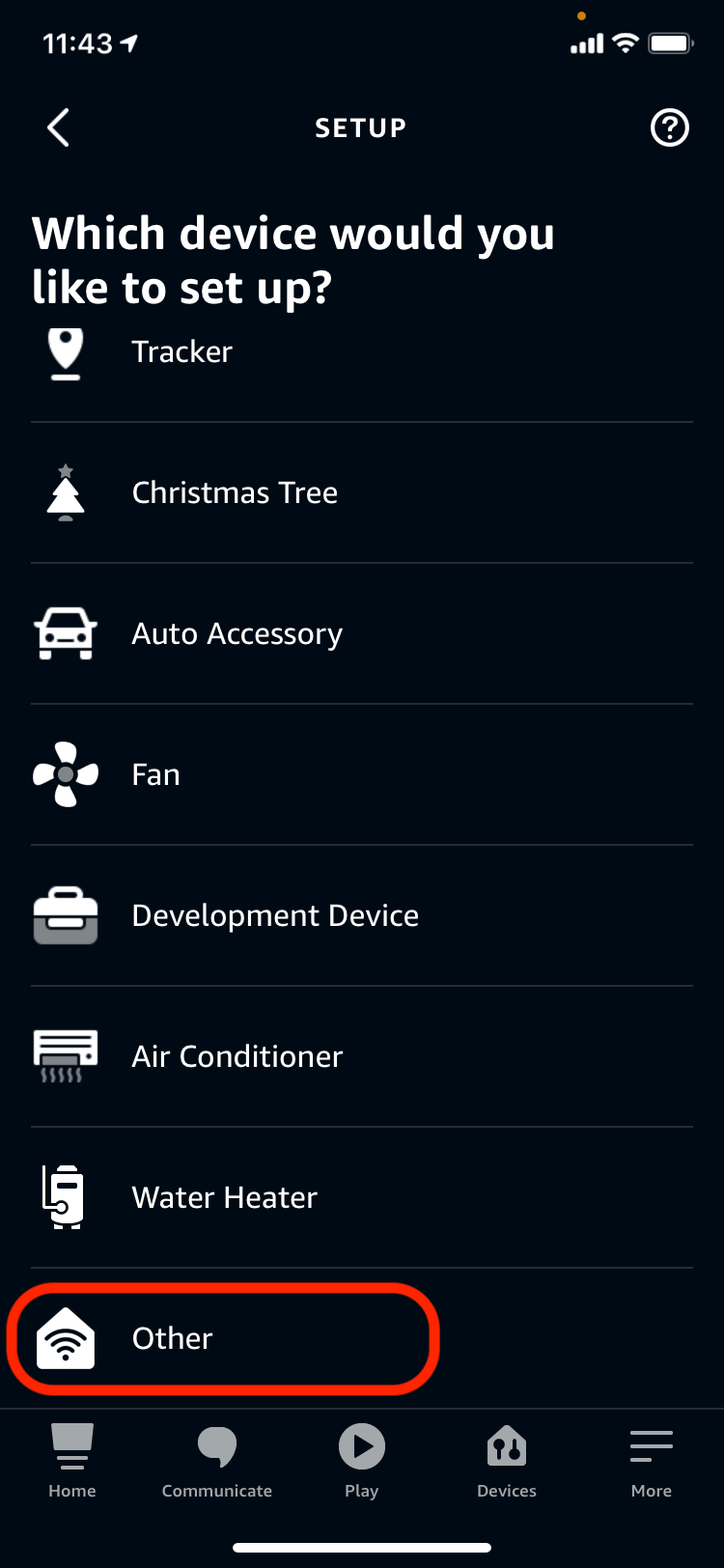Open the Home tab
The width and height of the screenshot is (724, 1568).
71,1460
